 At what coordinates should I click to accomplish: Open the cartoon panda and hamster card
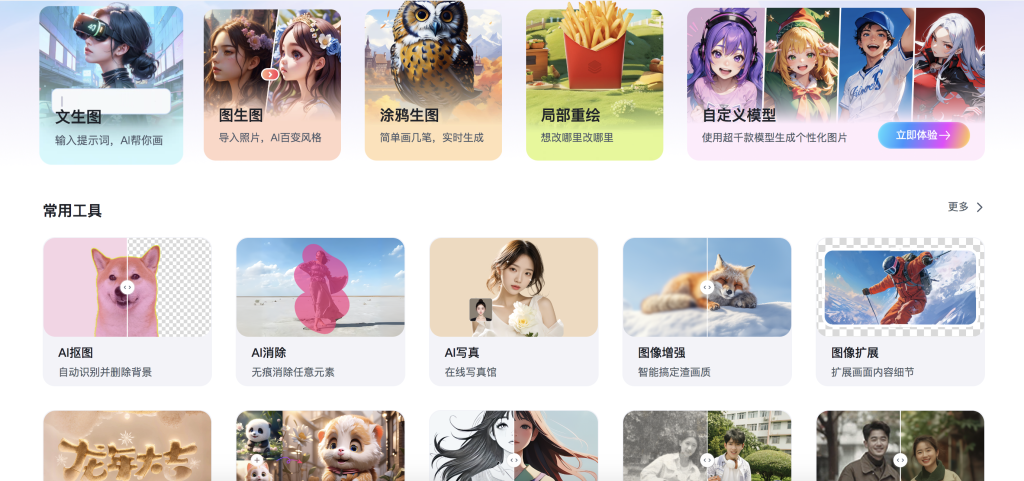320,447
